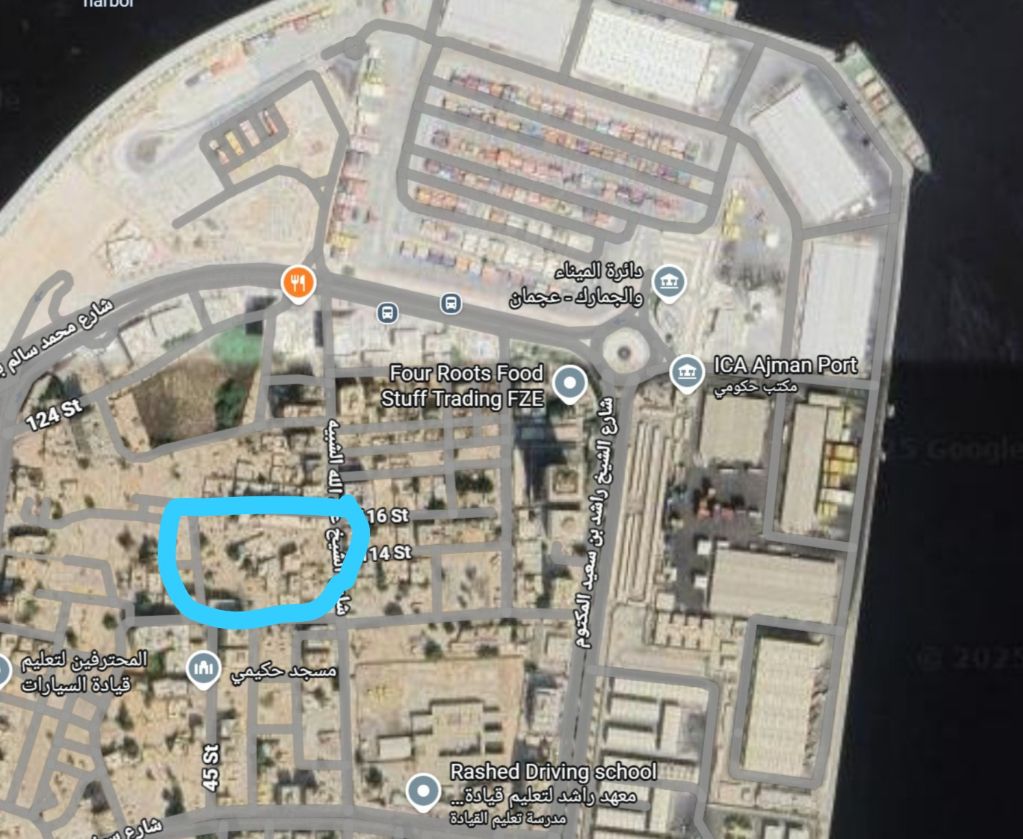Tap the bus stop icon near the restaurant

tap(387, 313)
